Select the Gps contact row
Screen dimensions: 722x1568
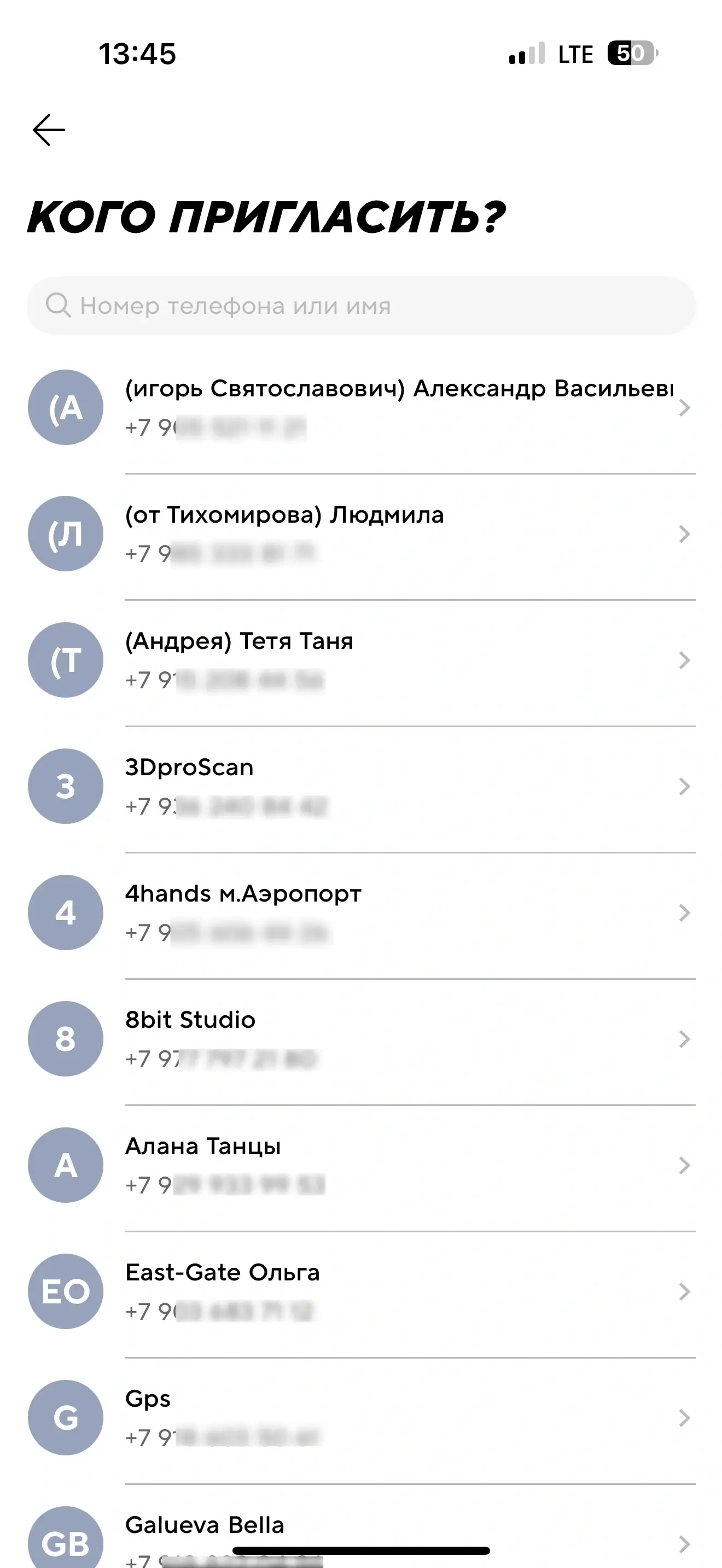click(x=360, y=1418)
